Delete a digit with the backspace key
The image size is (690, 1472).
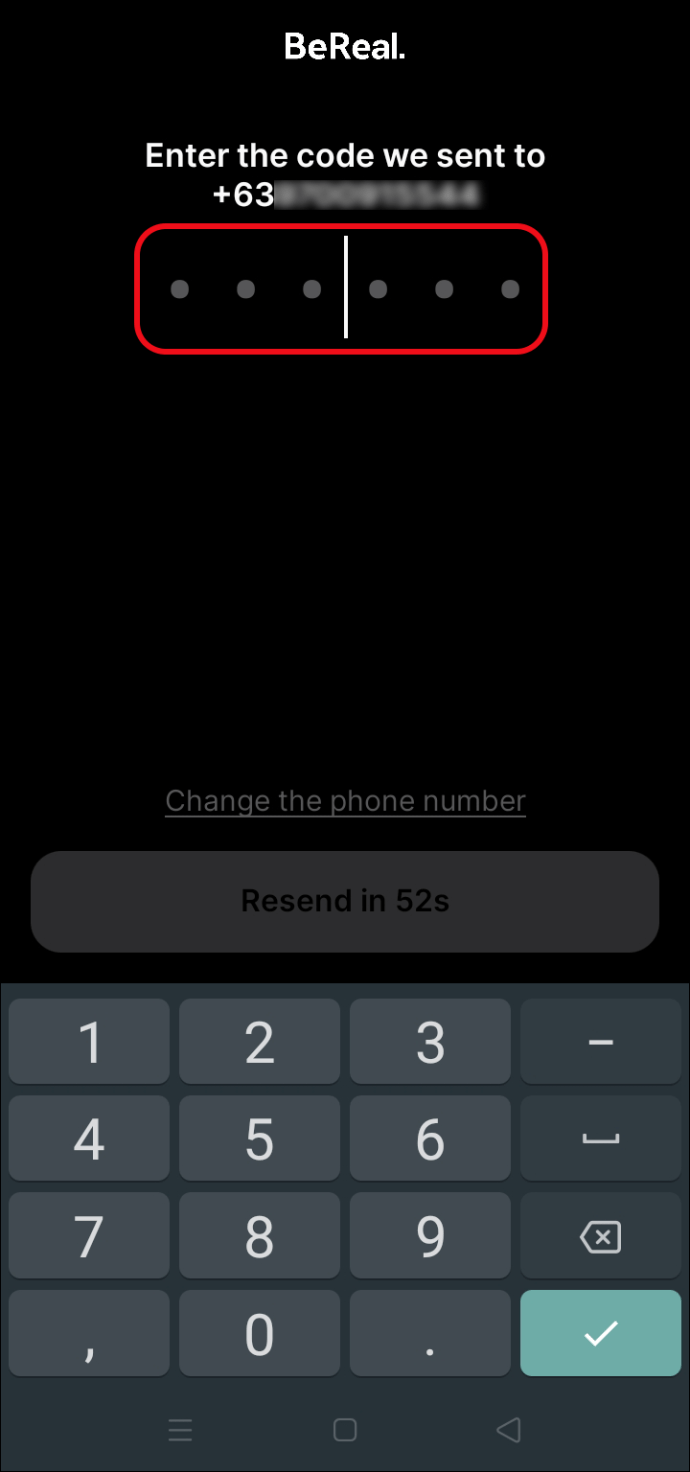[600, 1235]
